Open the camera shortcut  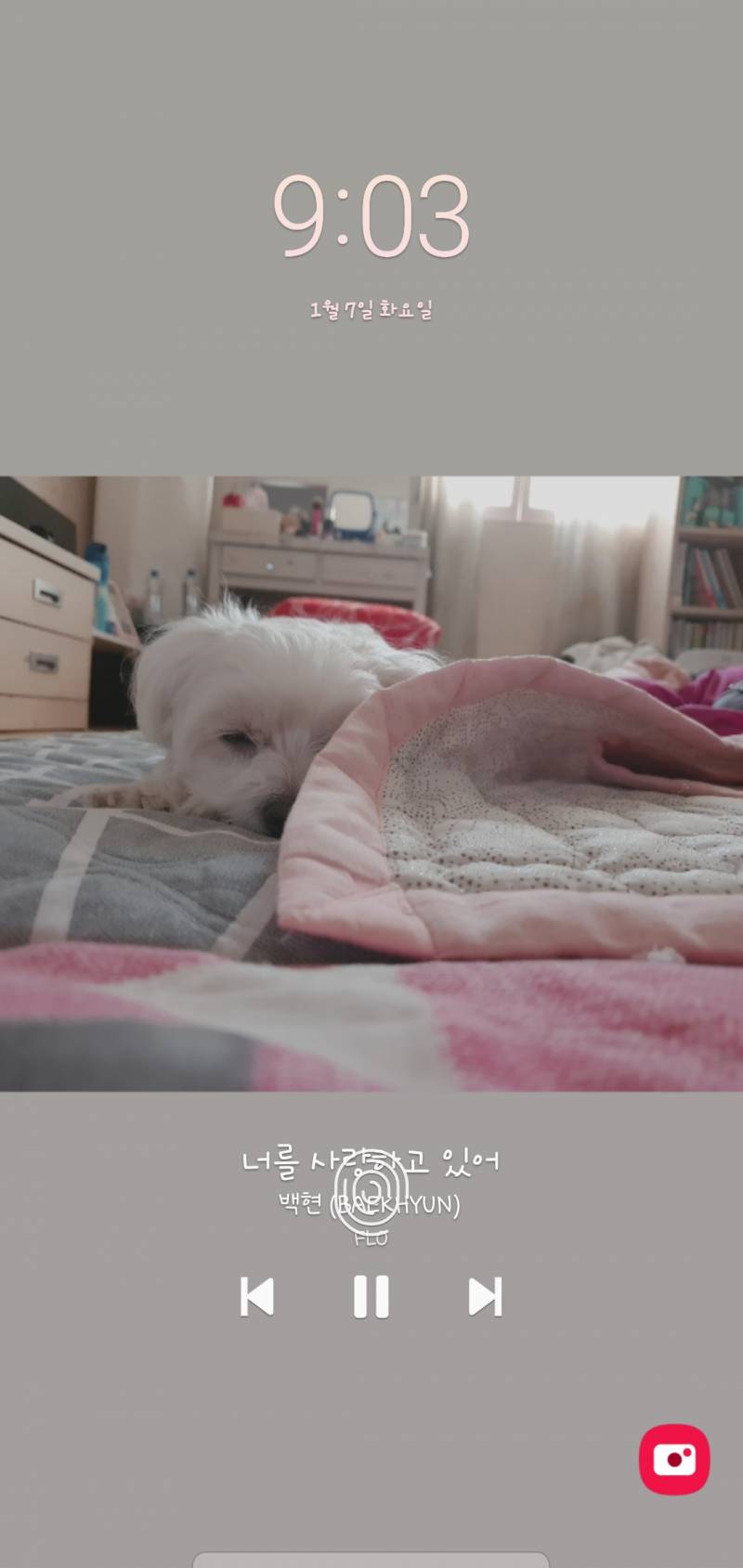[674, 1459]
